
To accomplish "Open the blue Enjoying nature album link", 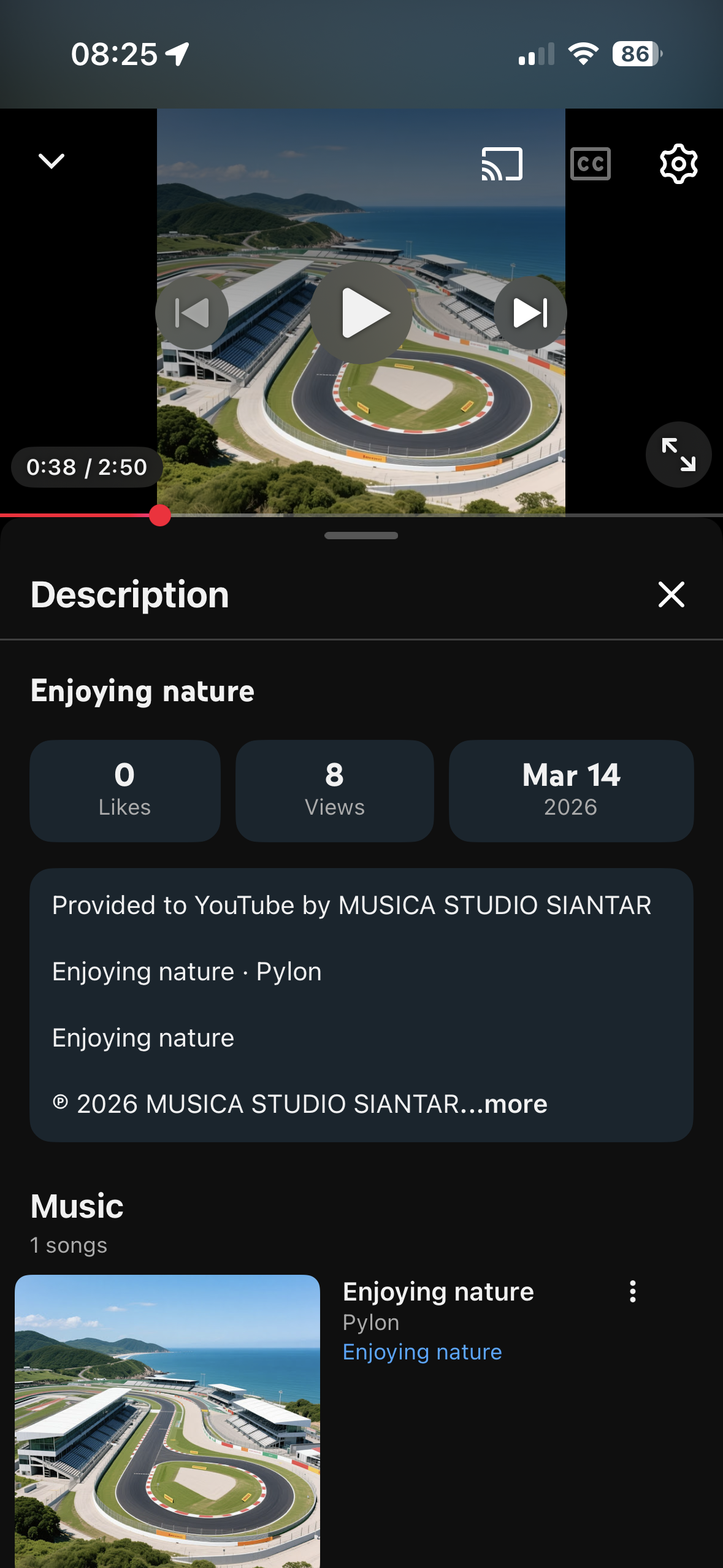I will pos(422,1352).
